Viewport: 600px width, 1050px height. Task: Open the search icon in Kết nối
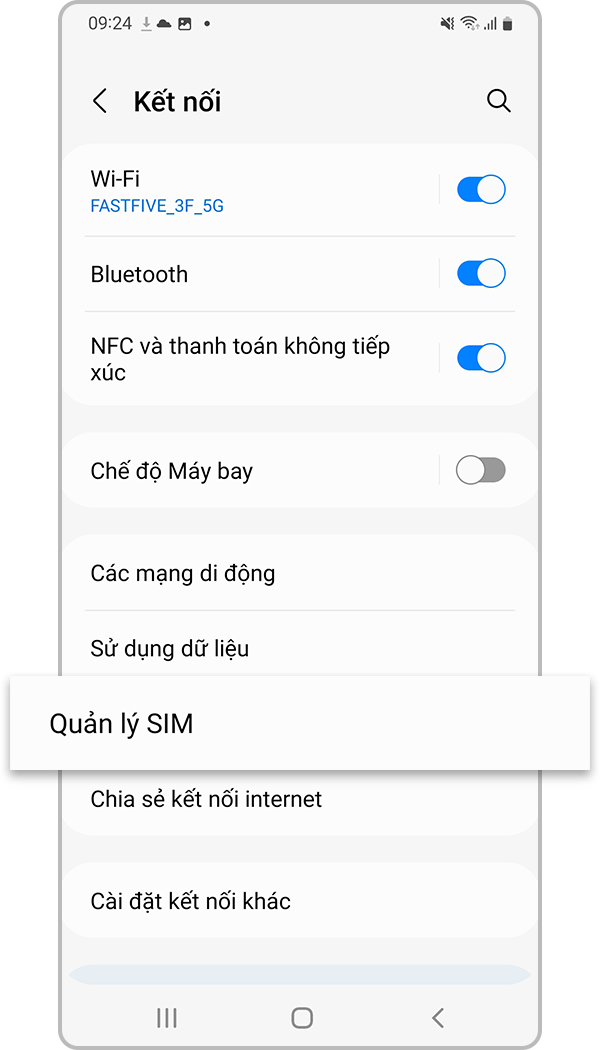(498, 101)
